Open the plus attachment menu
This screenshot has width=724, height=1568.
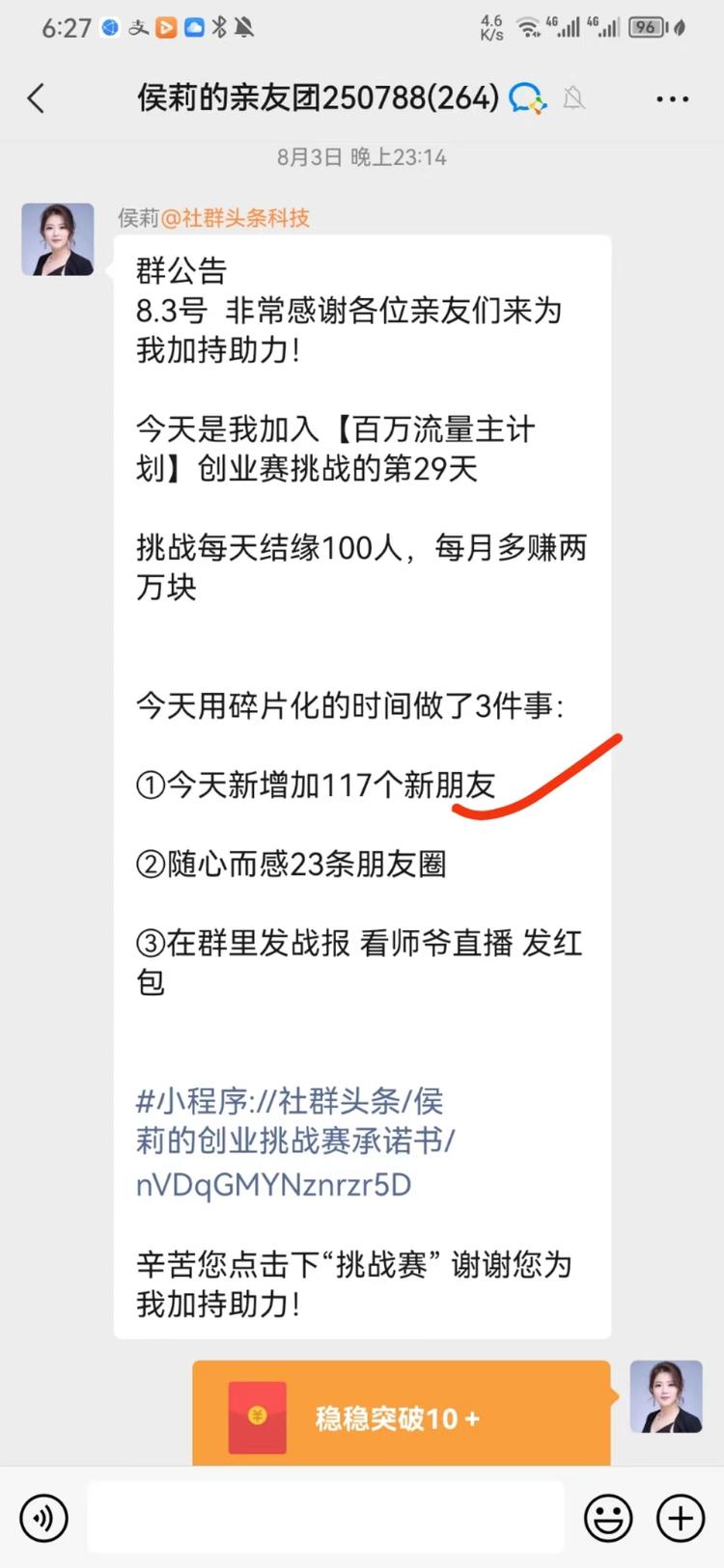[681, 1518]
